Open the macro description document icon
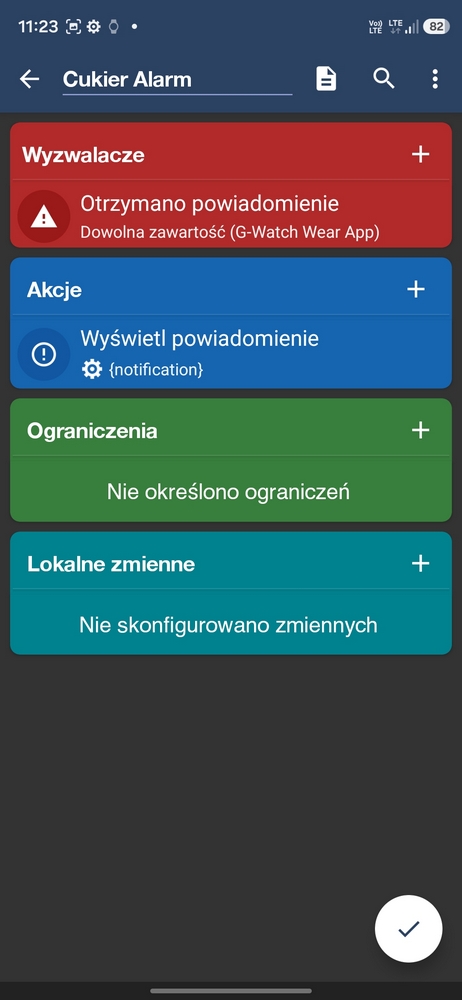Viewport: 462px width, 1000px height. 326,79
